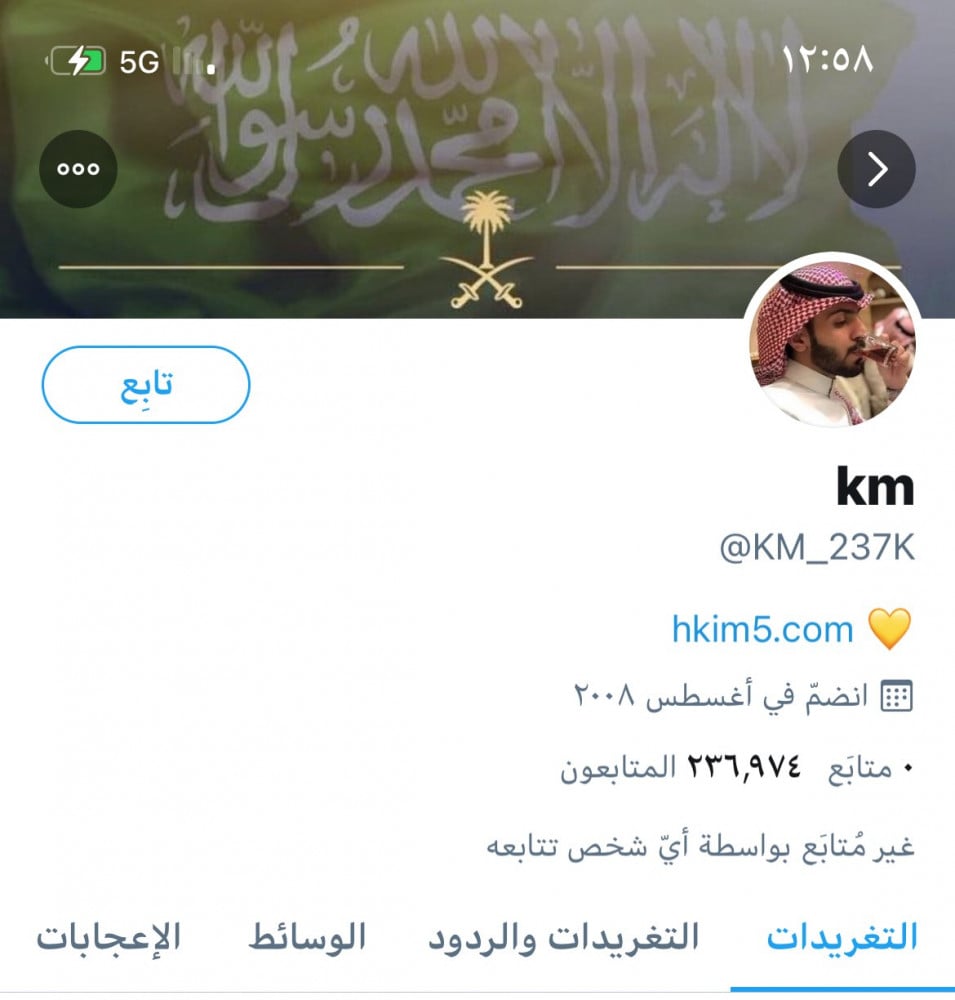Switch to the الإعجابات tab
The image size is (955, 1000).
pyautogui.click(x=109, y=938)
